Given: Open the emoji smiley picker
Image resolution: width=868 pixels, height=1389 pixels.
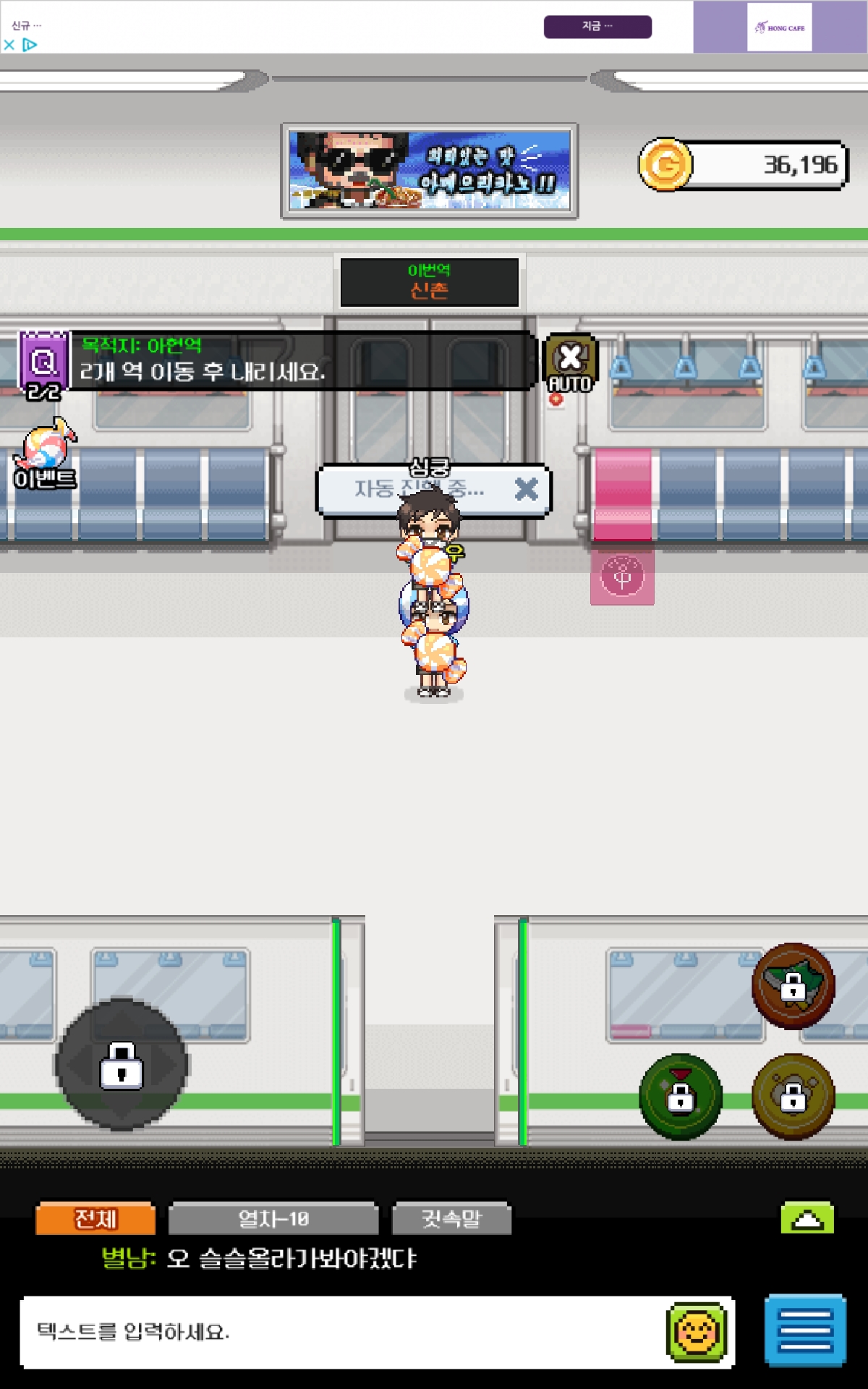Looking at the screenshot, I should coord(697,1332).
